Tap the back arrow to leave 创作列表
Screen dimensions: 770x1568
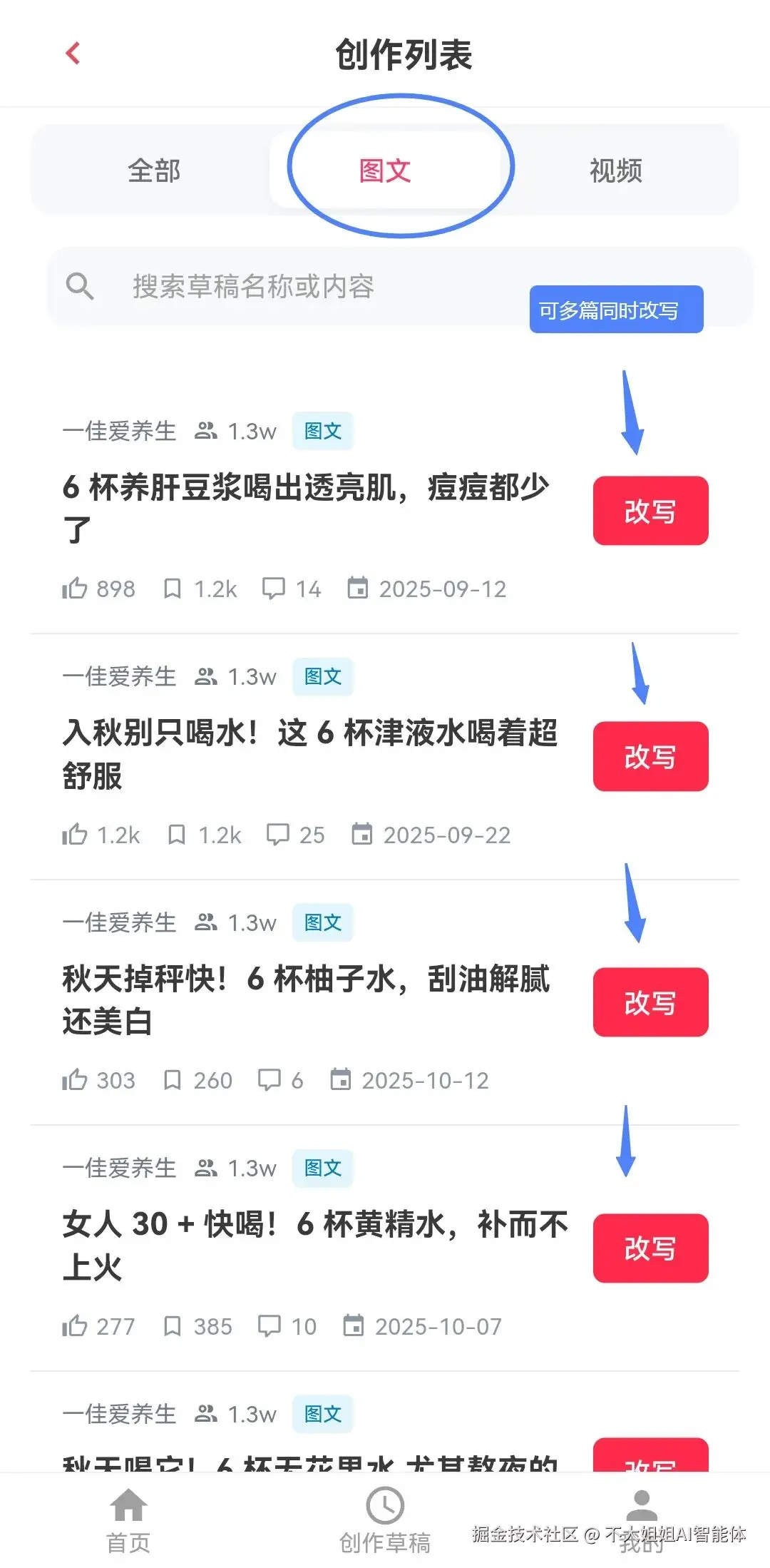[71, 53]
